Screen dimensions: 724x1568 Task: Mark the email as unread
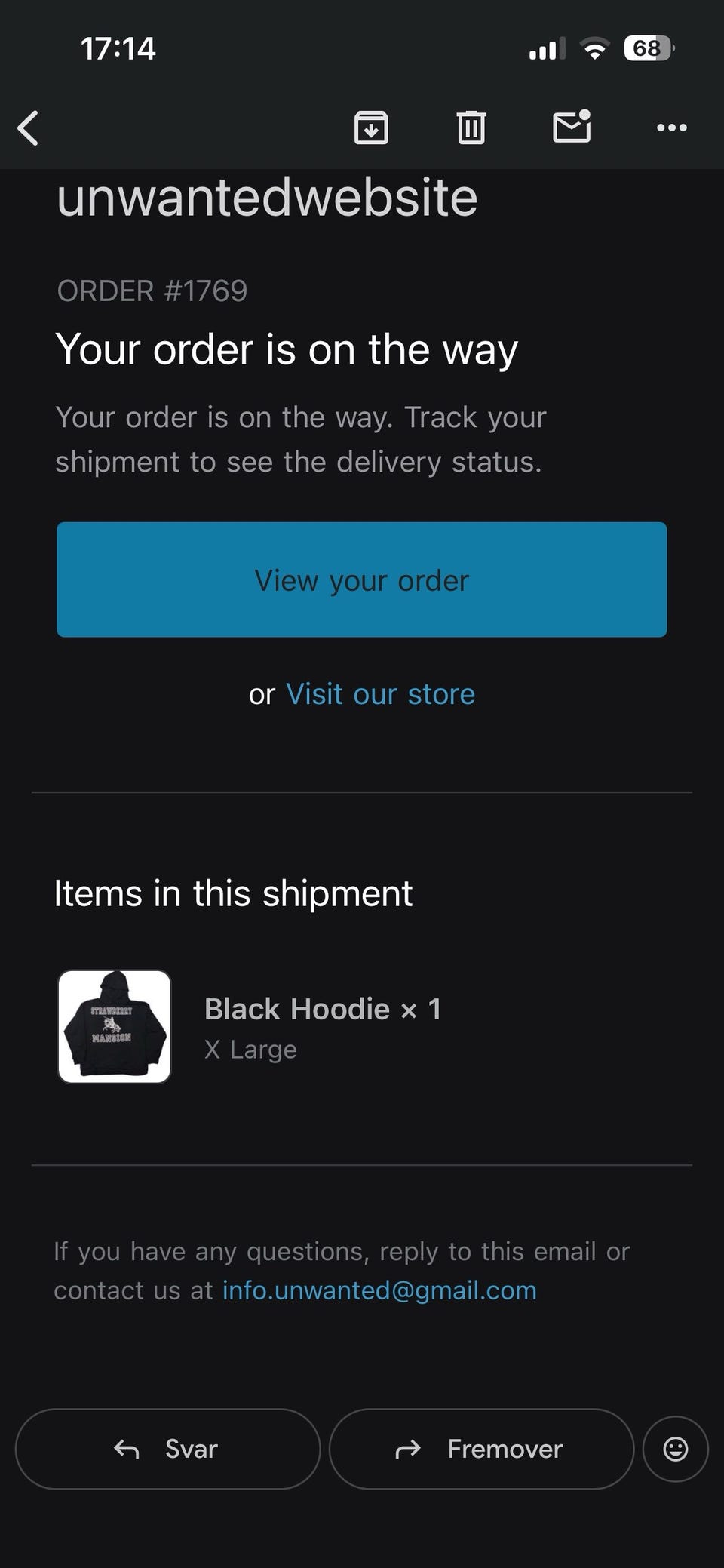pos(572,126)
